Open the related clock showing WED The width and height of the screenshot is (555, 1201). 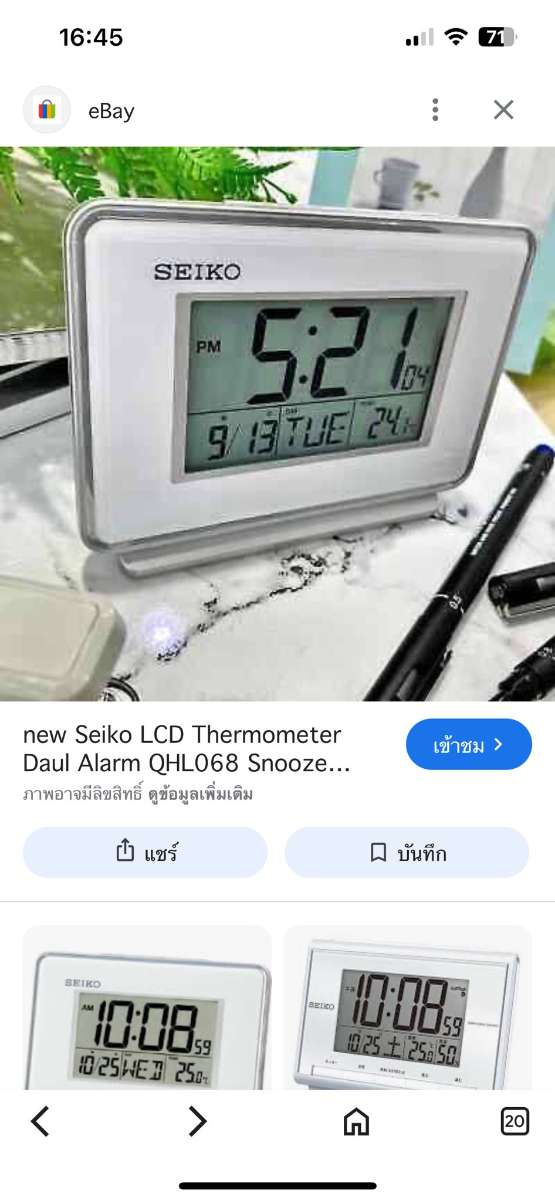pyautogui.click(x=147, y=1008)
